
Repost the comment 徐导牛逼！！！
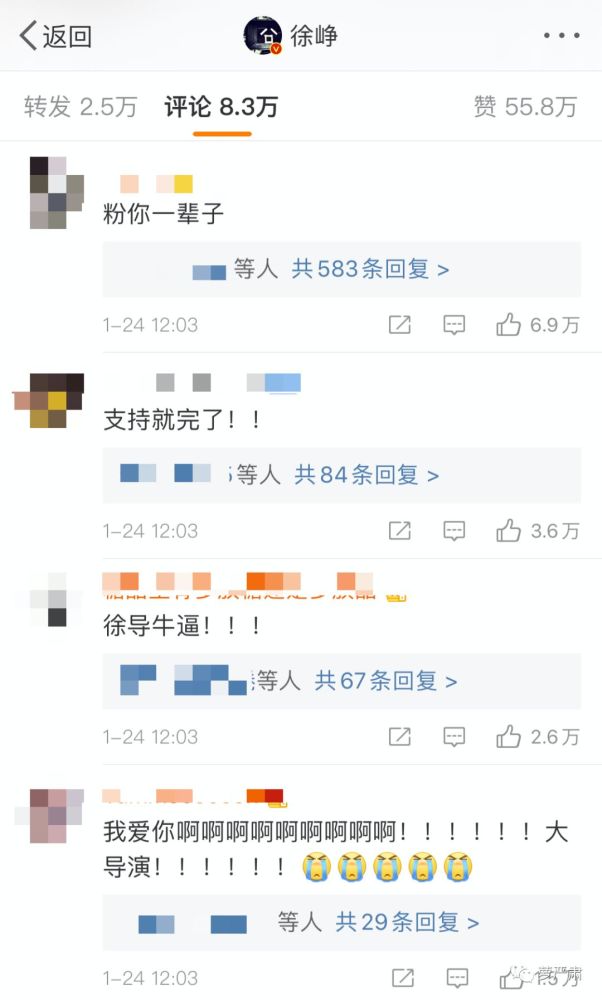[400, 737]
